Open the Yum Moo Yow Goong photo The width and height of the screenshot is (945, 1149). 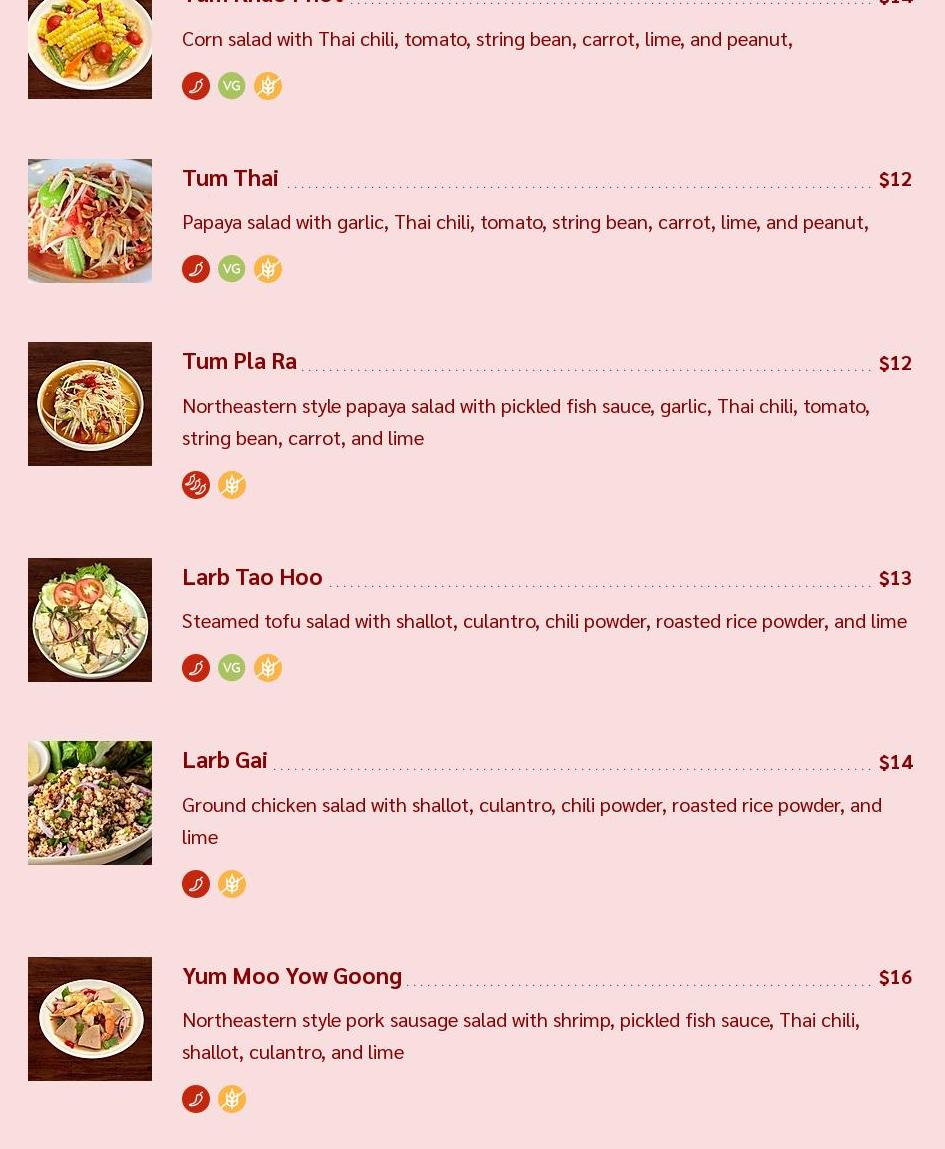click(x=90, y=1018)
